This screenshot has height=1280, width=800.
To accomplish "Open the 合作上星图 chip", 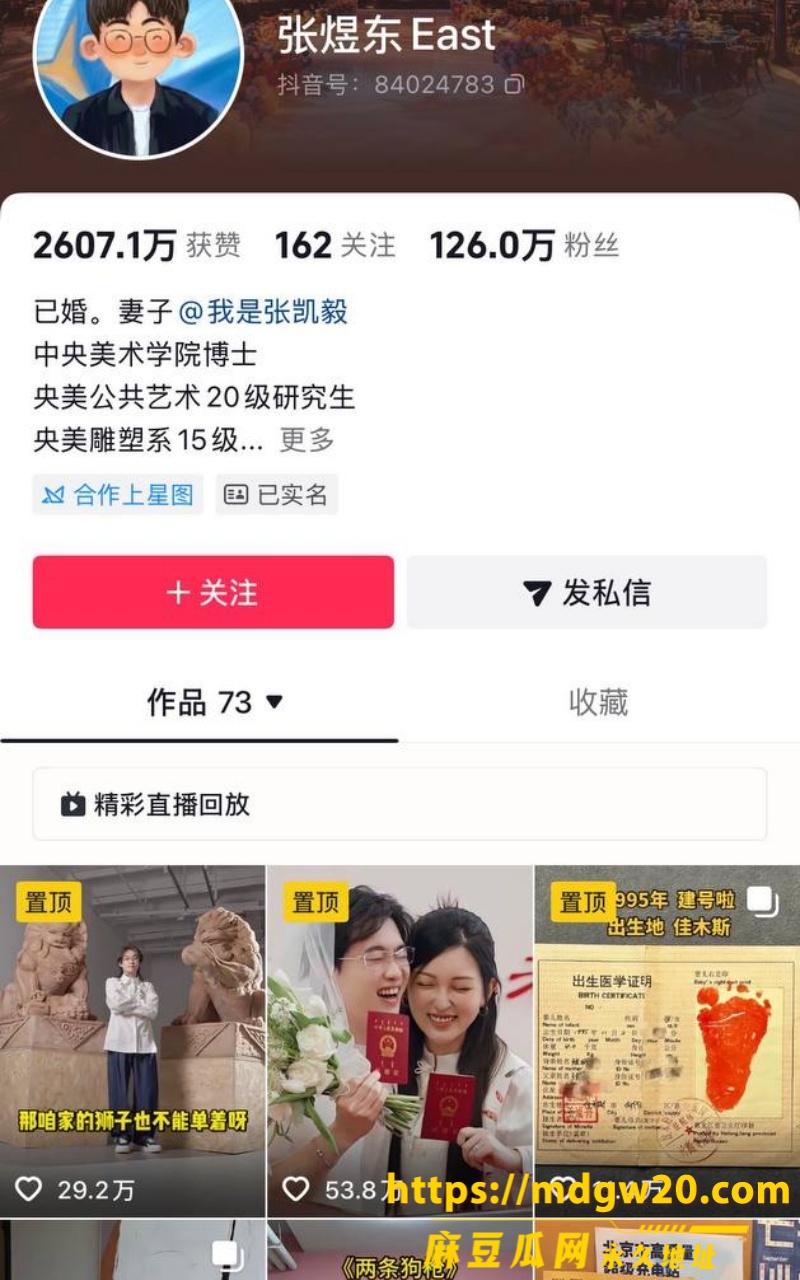I will (x=118, y=494).
